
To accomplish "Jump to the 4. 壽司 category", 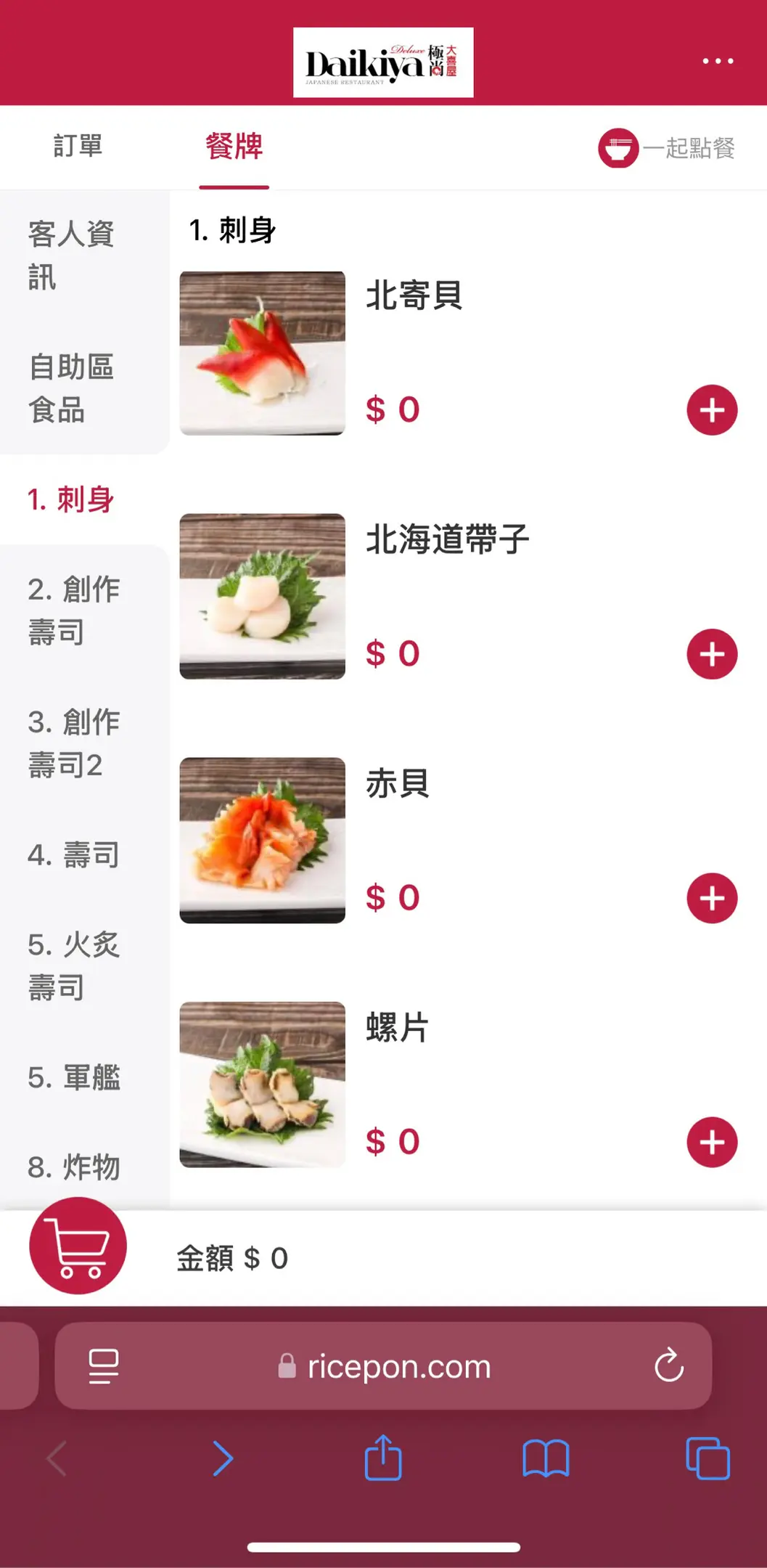I will [73, 855].
